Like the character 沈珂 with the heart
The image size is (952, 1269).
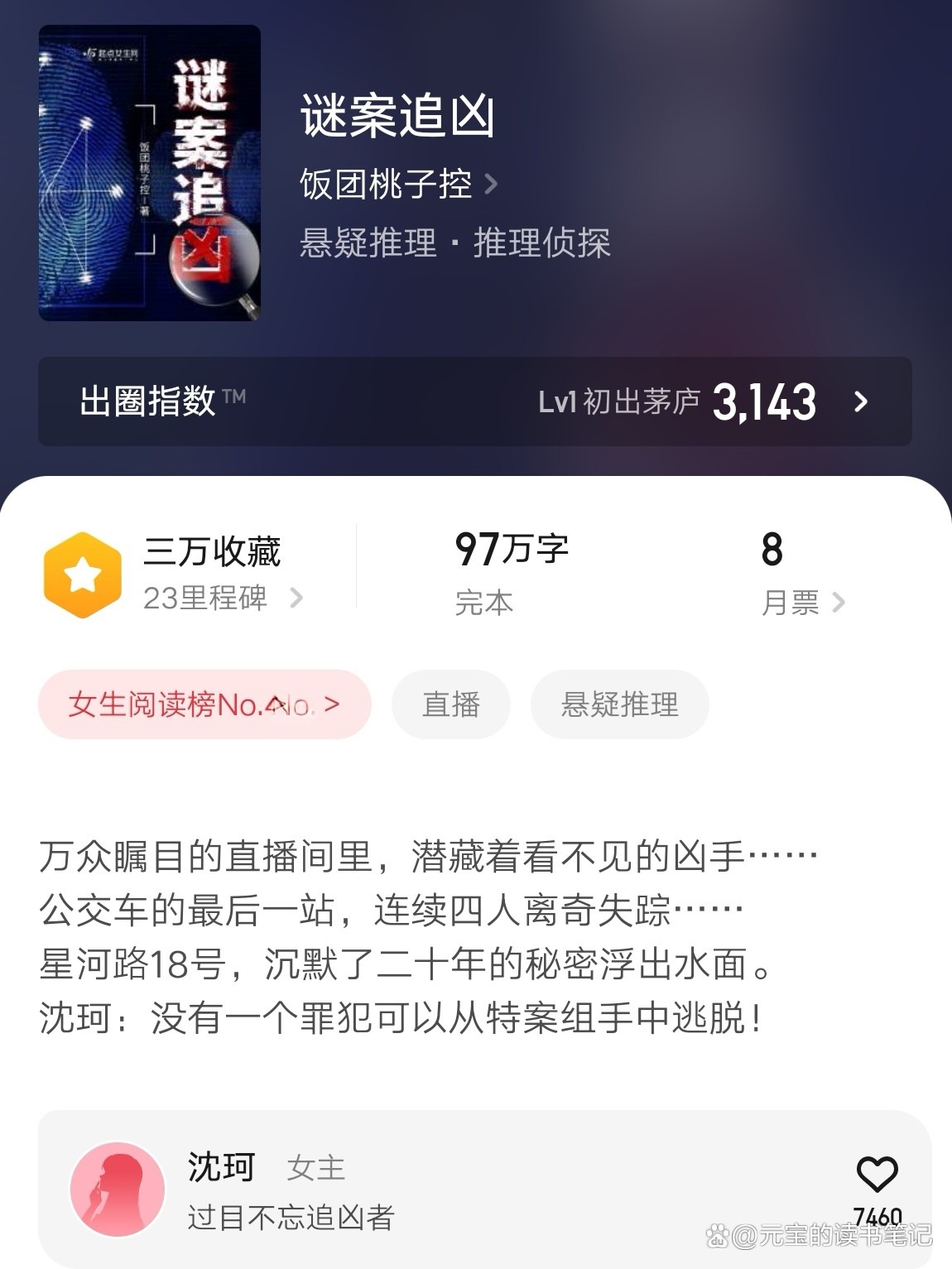877,1174
